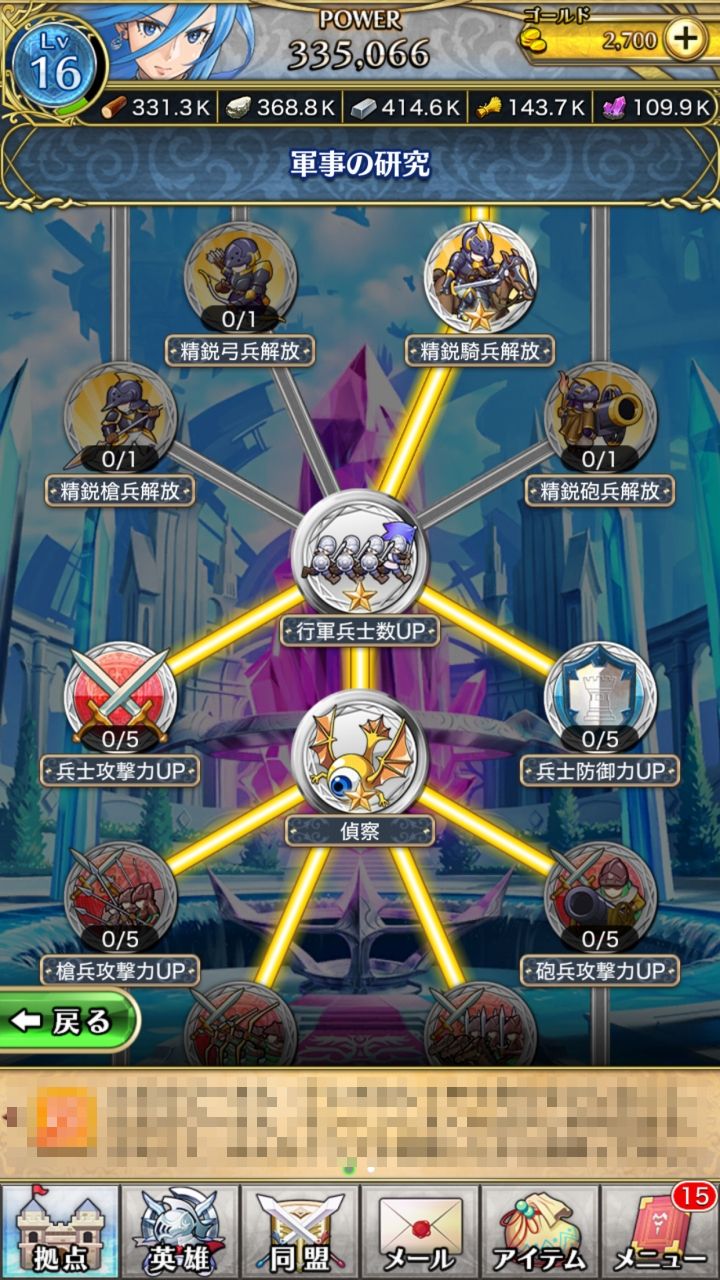Go back with the 戻る button
Image resolution: width=720 pixels, height=1280 pixels.
pos(68,1020)
